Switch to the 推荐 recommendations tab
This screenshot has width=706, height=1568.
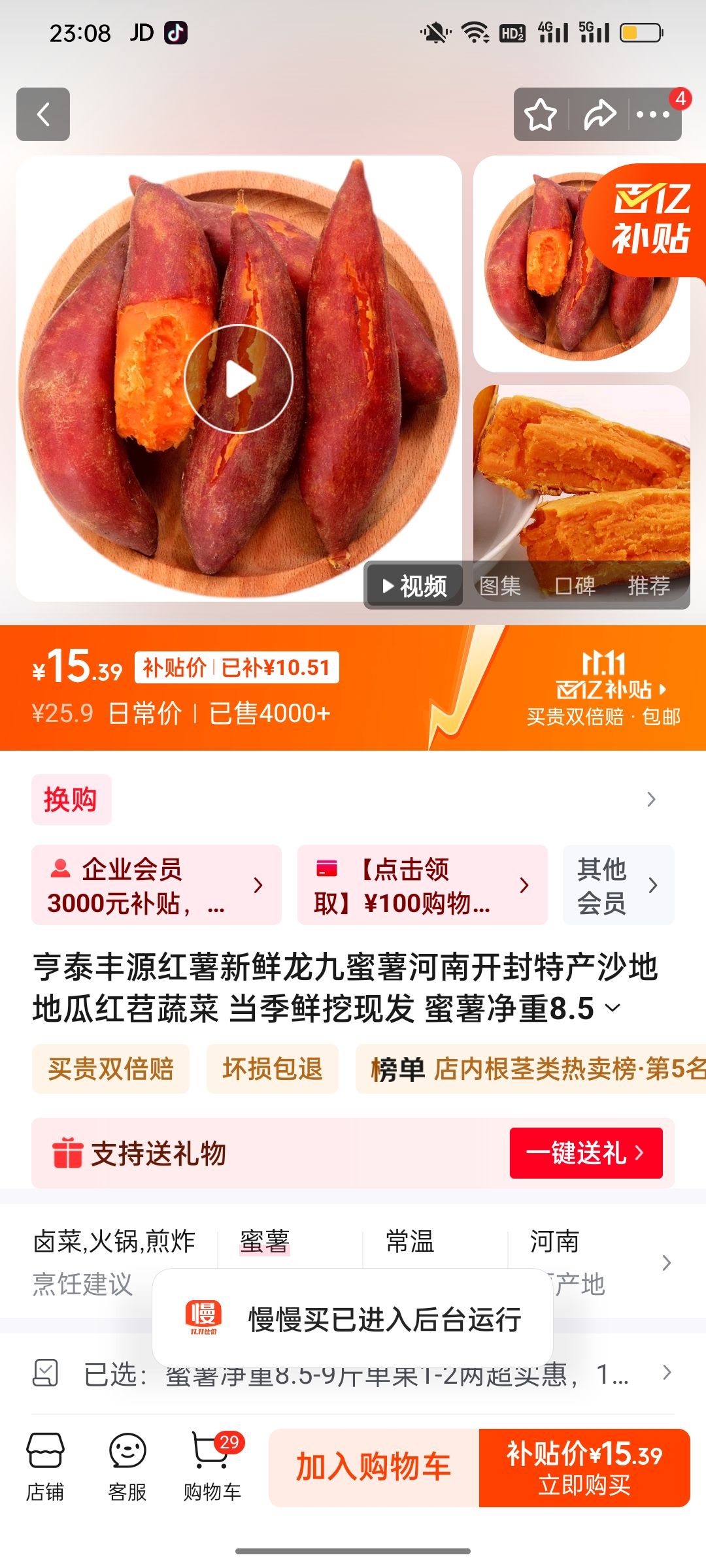(x=648, y=586)
